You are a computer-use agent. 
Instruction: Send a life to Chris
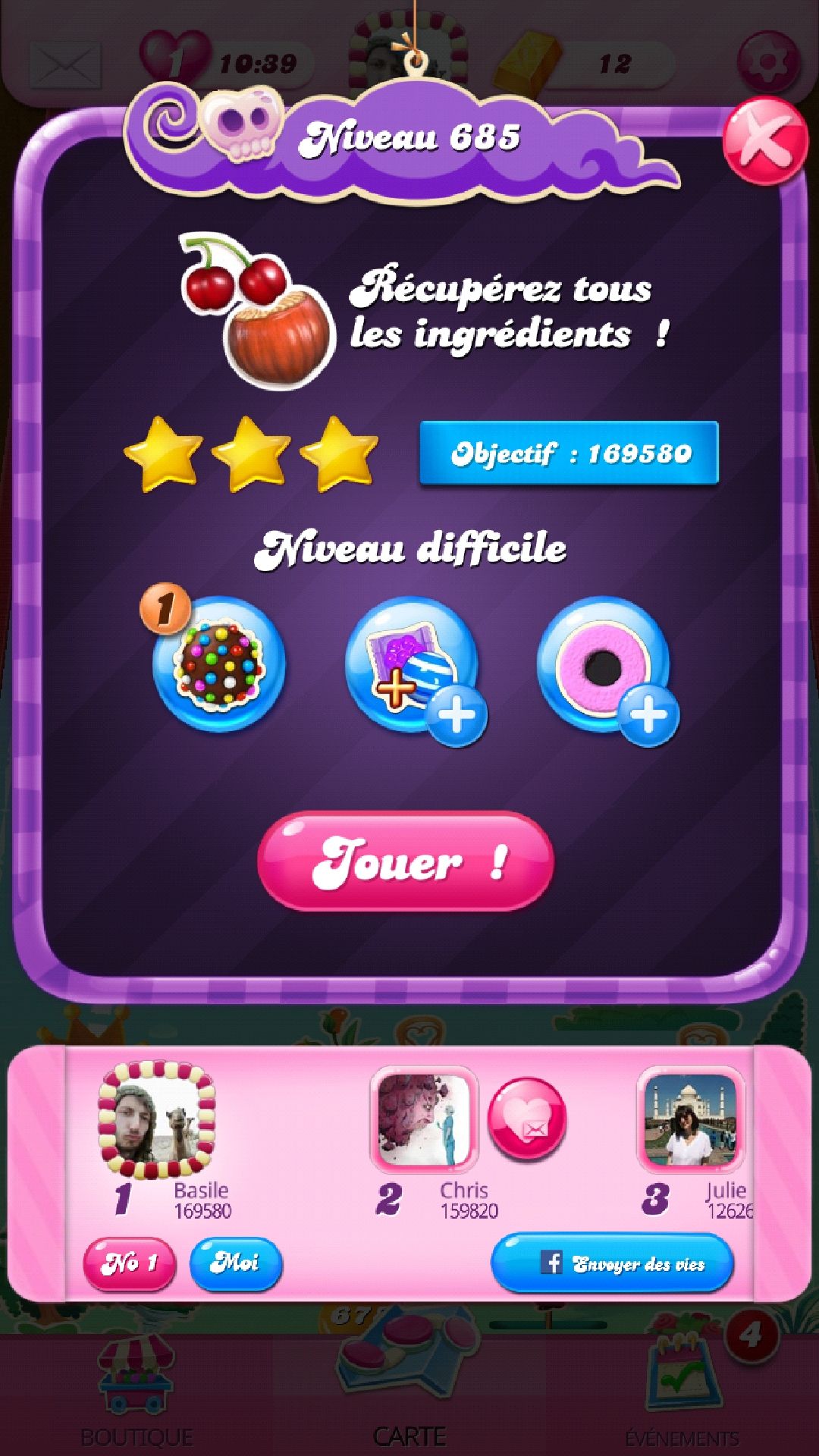[x=527, y=1119]
